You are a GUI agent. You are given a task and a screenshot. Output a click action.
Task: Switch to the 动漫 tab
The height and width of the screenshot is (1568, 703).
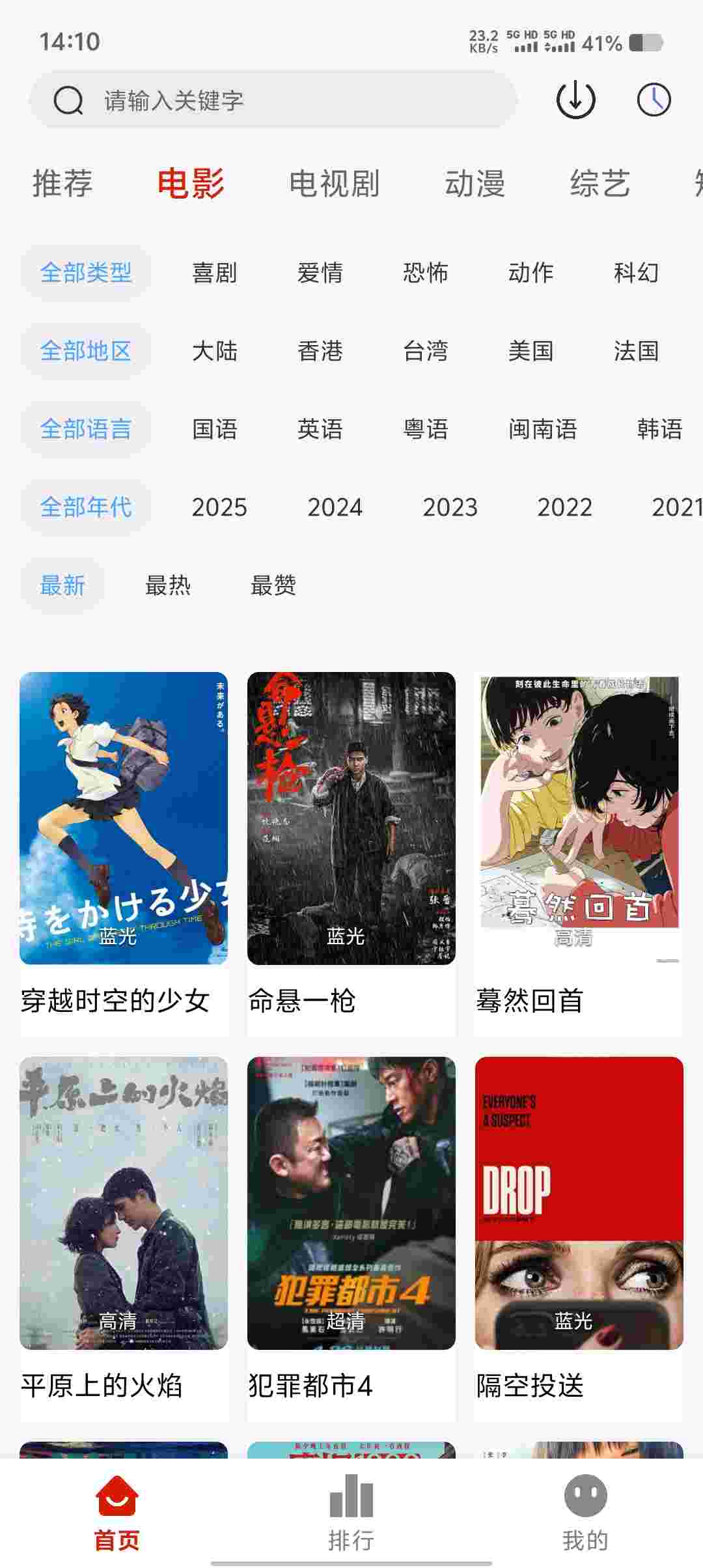point(475,183)
